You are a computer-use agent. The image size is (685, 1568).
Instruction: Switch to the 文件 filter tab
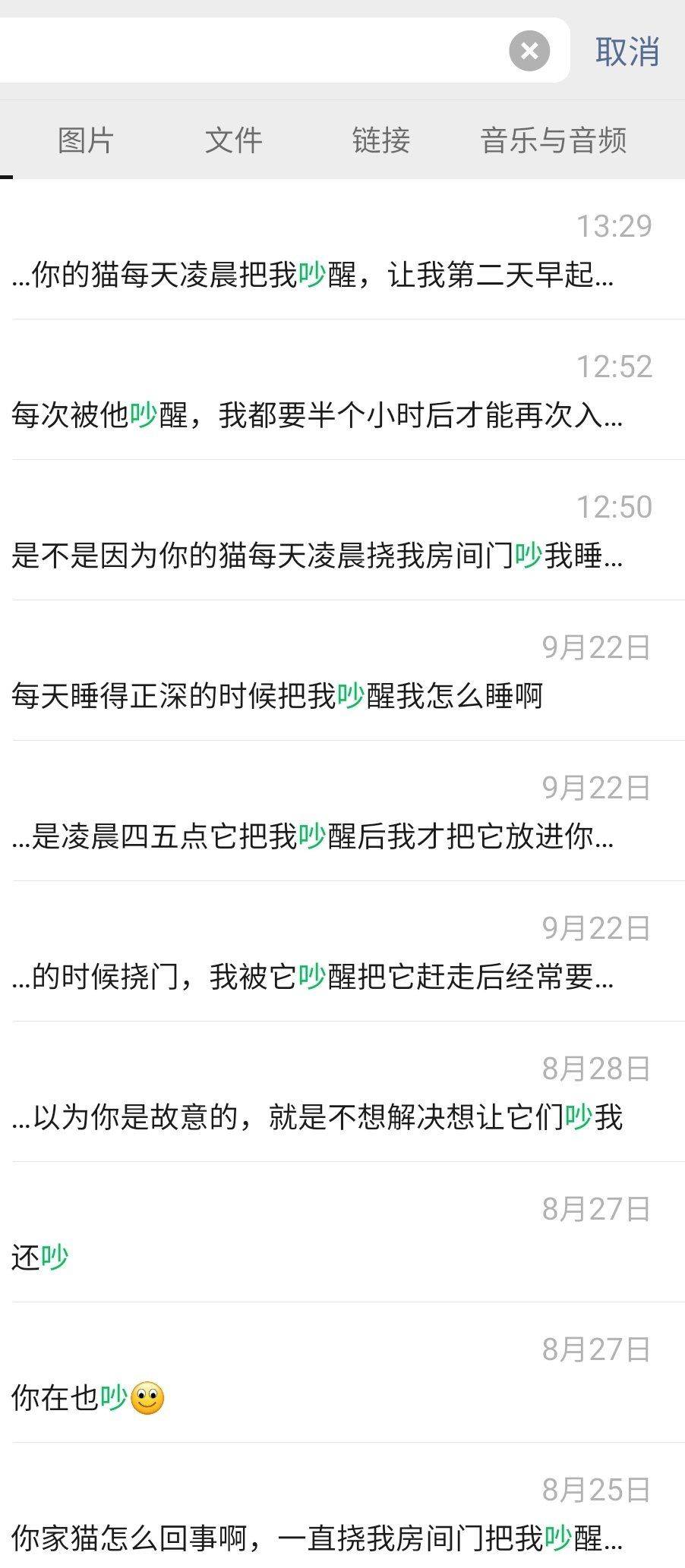click(233, 140)
